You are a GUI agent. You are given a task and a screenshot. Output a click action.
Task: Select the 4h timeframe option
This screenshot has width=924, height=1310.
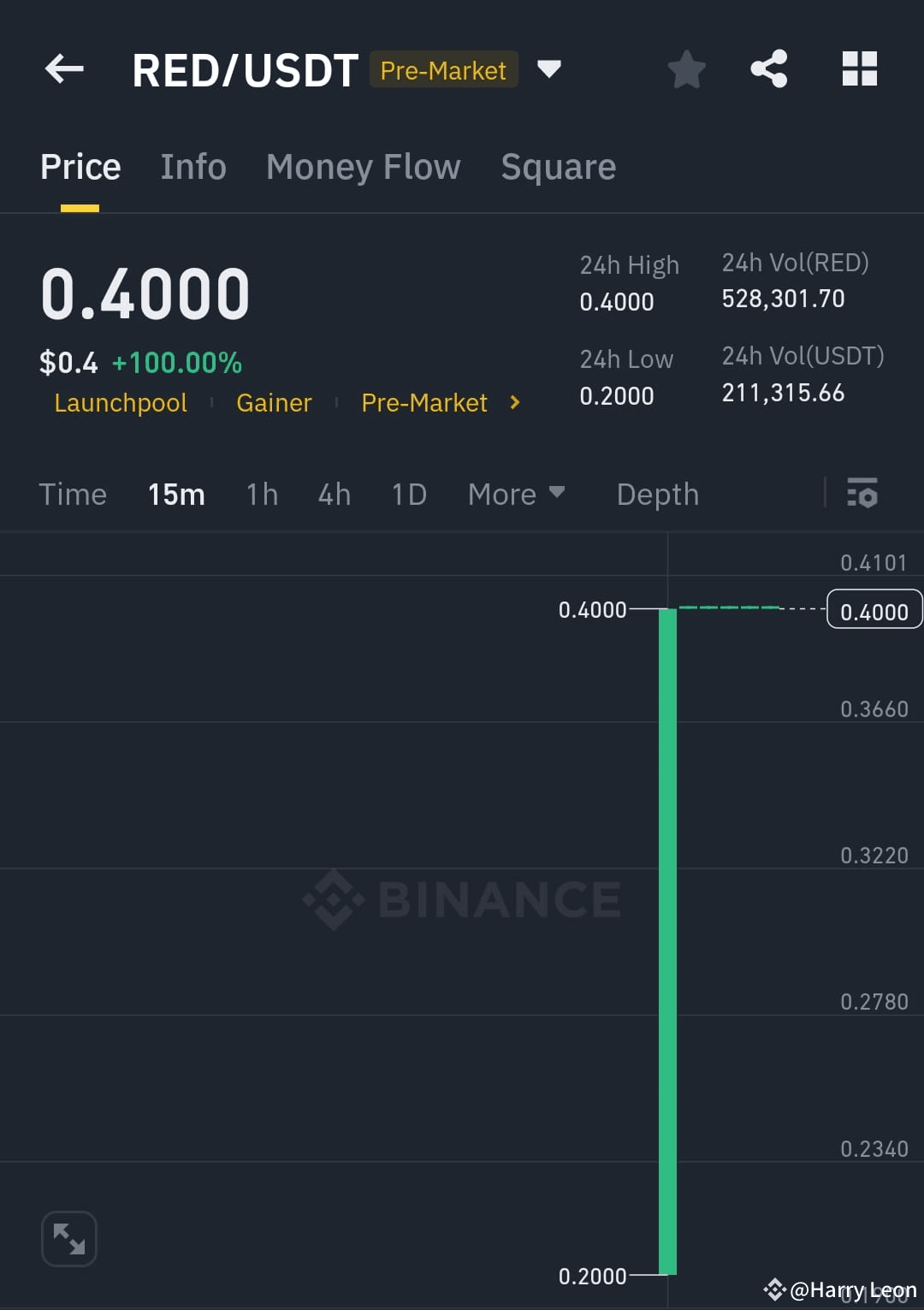(x=335, y=494)
